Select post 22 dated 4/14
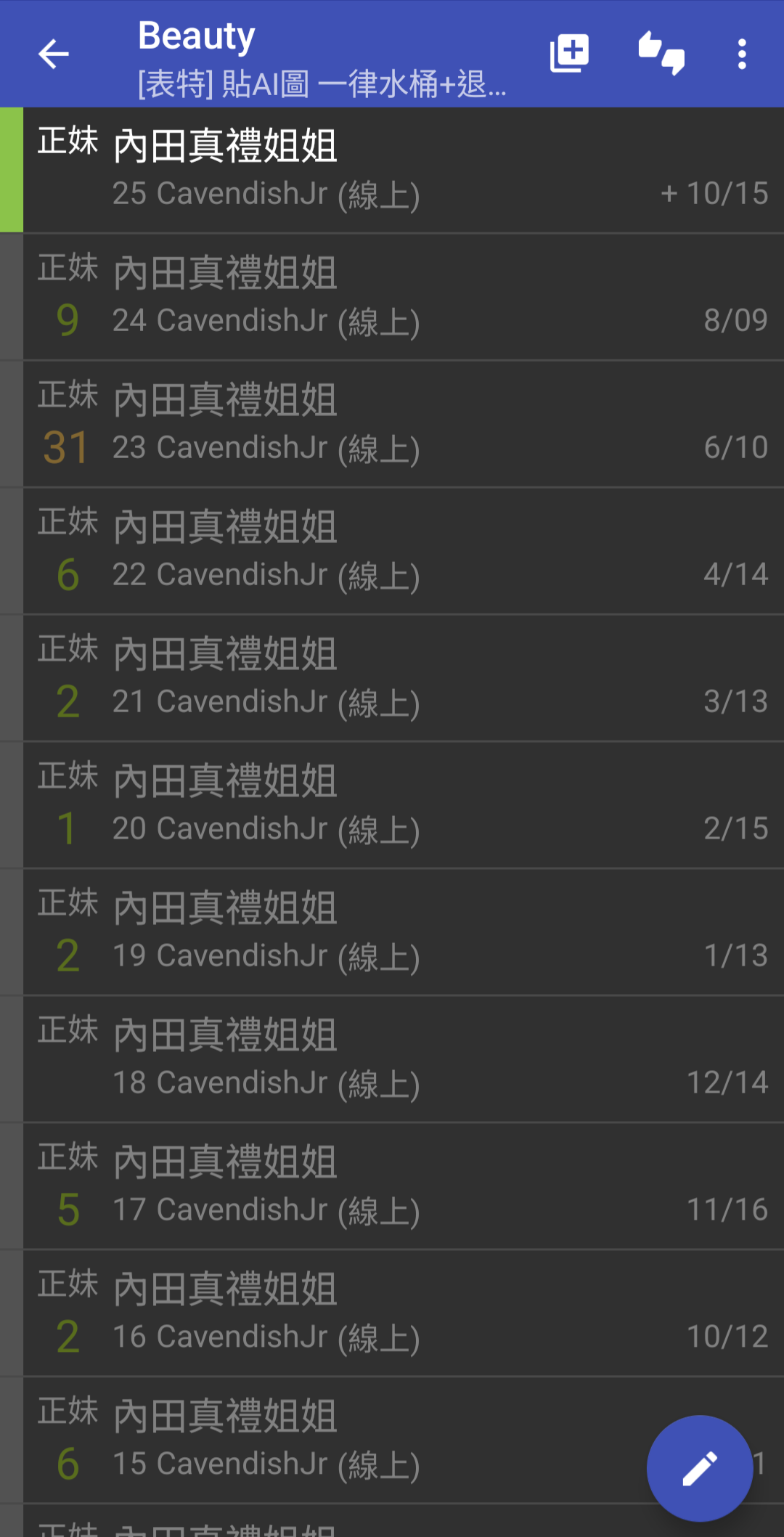This screenshot has width=784, height=1537. coord(392,551)
